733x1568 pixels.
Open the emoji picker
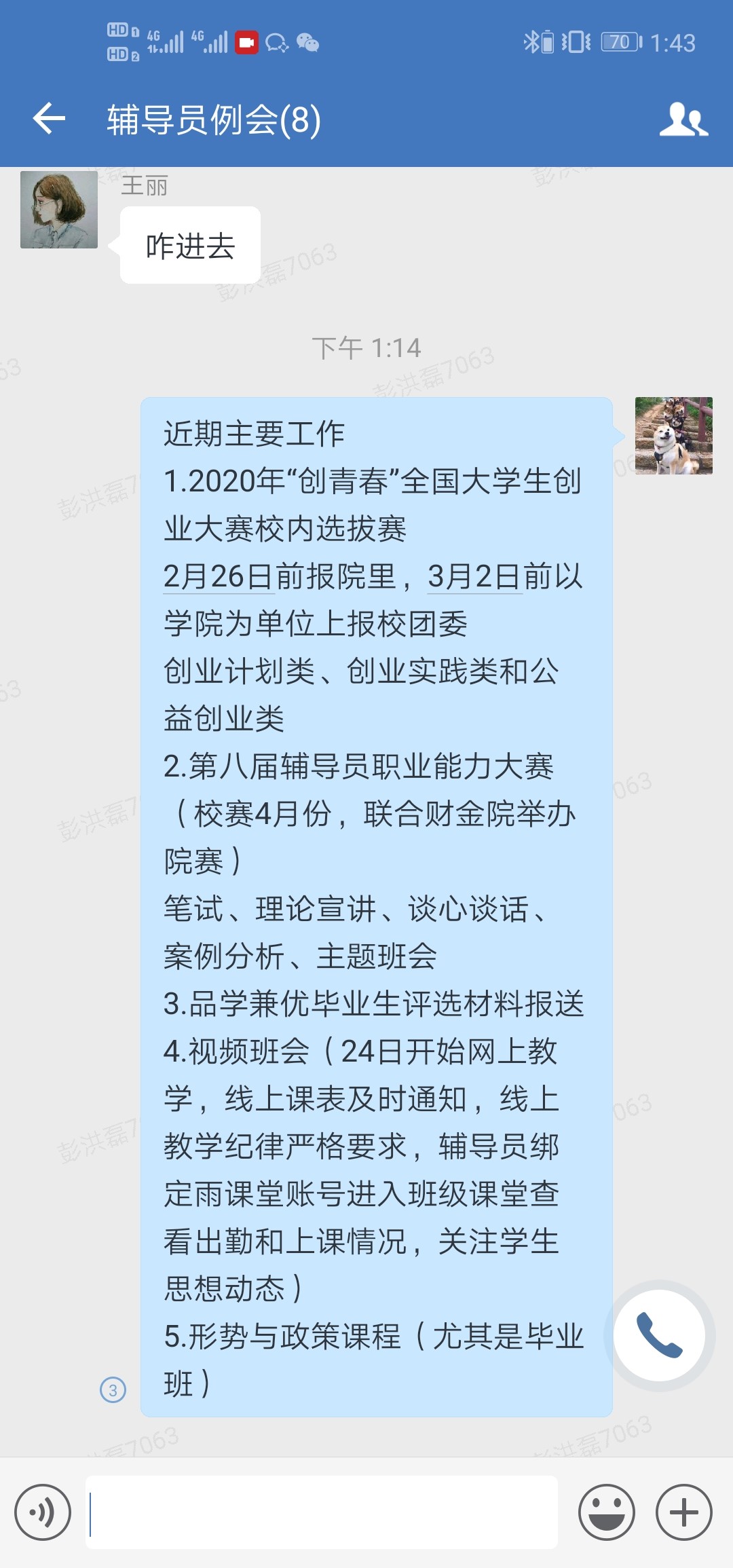606,1512
